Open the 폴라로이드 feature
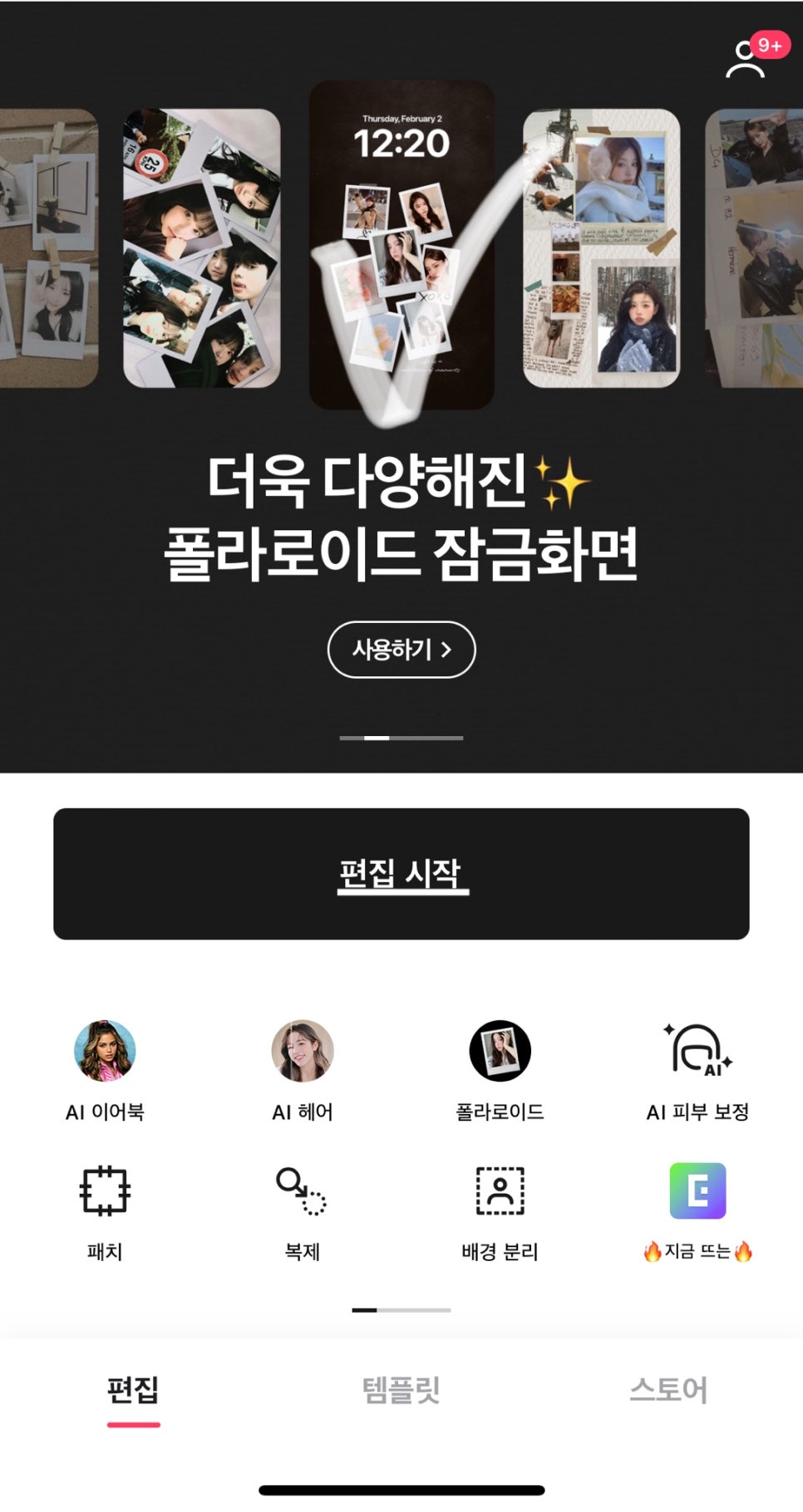Screen dimensions: 803x1512 500,1071
